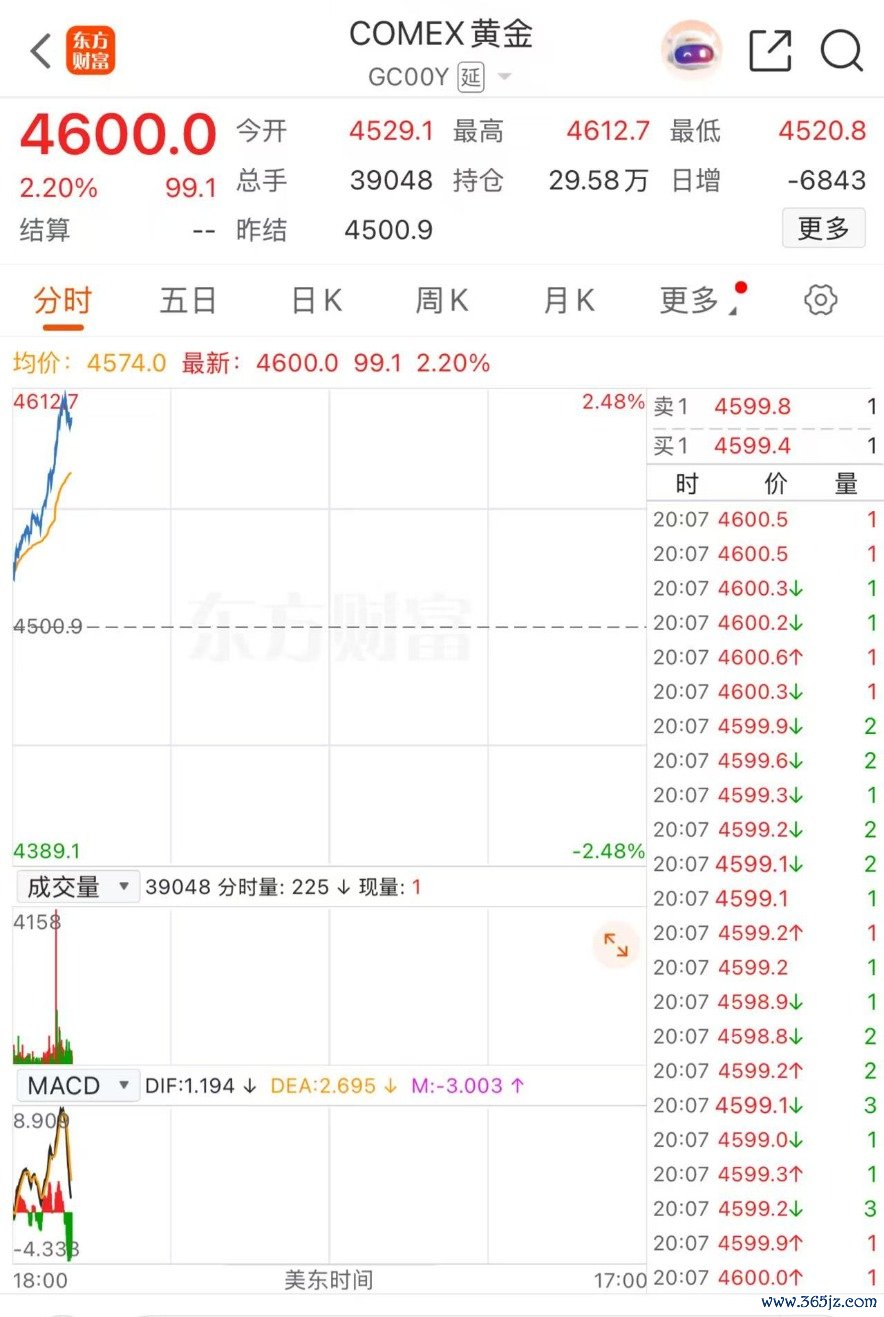Open the 成交量 indicator dropdown
This screenshot has height=1317, width=884.
point(76,886)
